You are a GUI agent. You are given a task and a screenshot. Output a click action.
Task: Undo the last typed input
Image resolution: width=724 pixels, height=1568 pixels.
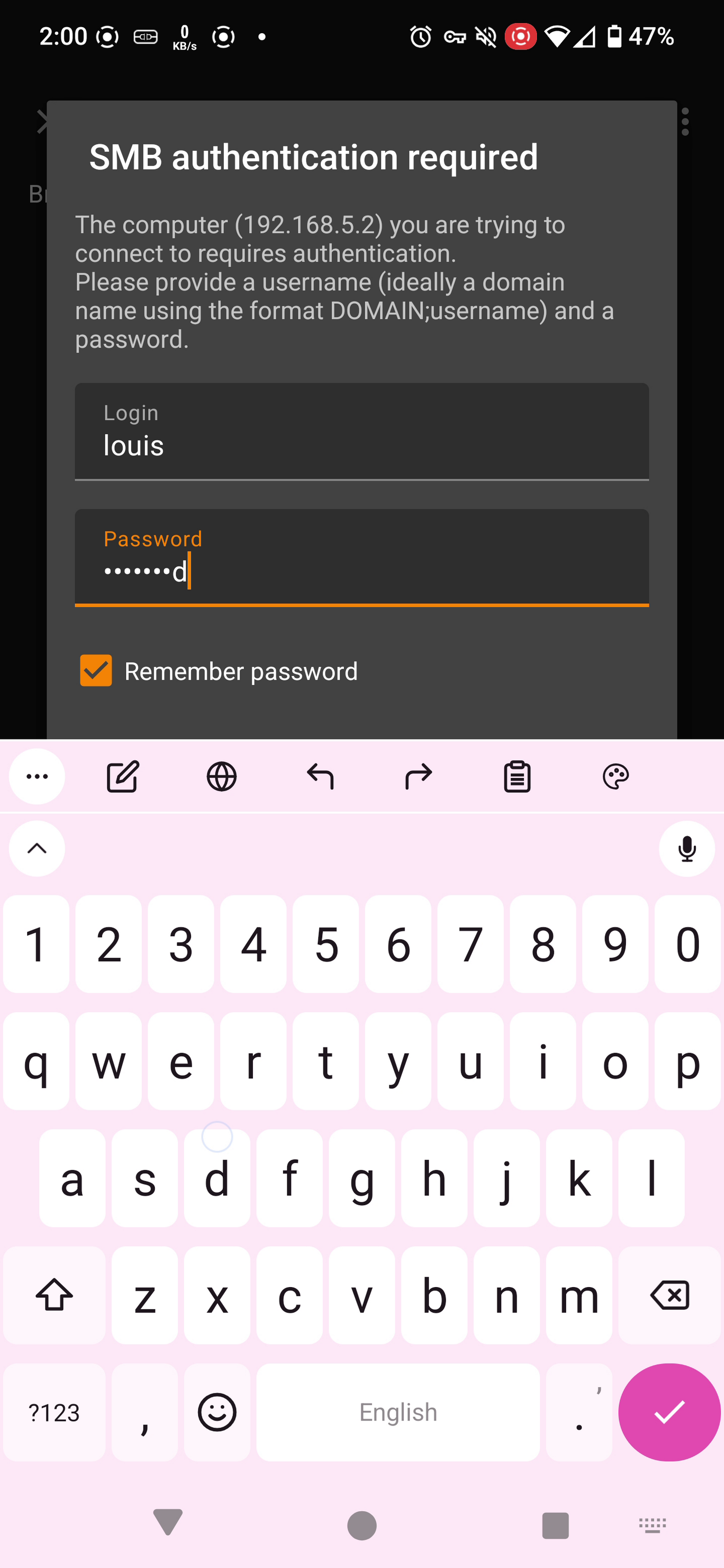pos(320,777)
